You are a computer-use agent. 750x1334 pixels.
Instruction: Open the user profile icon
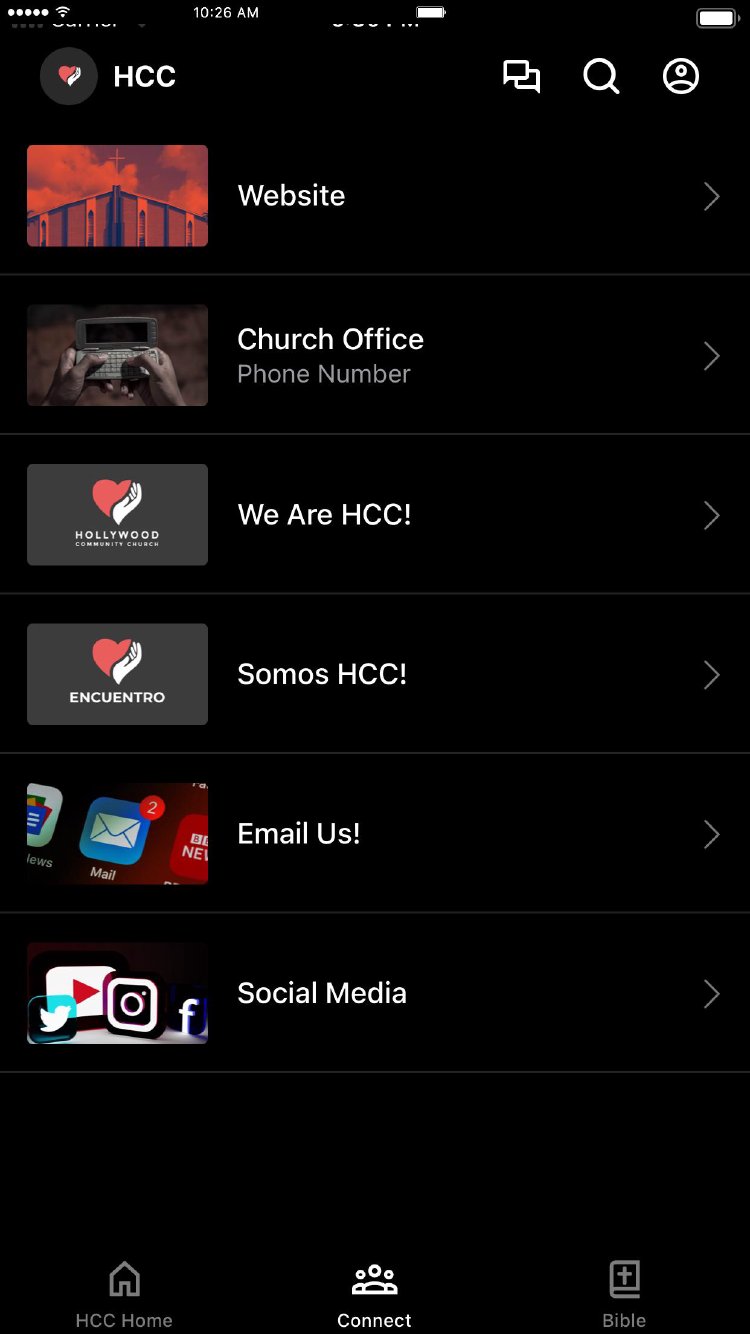click(681, 77)
